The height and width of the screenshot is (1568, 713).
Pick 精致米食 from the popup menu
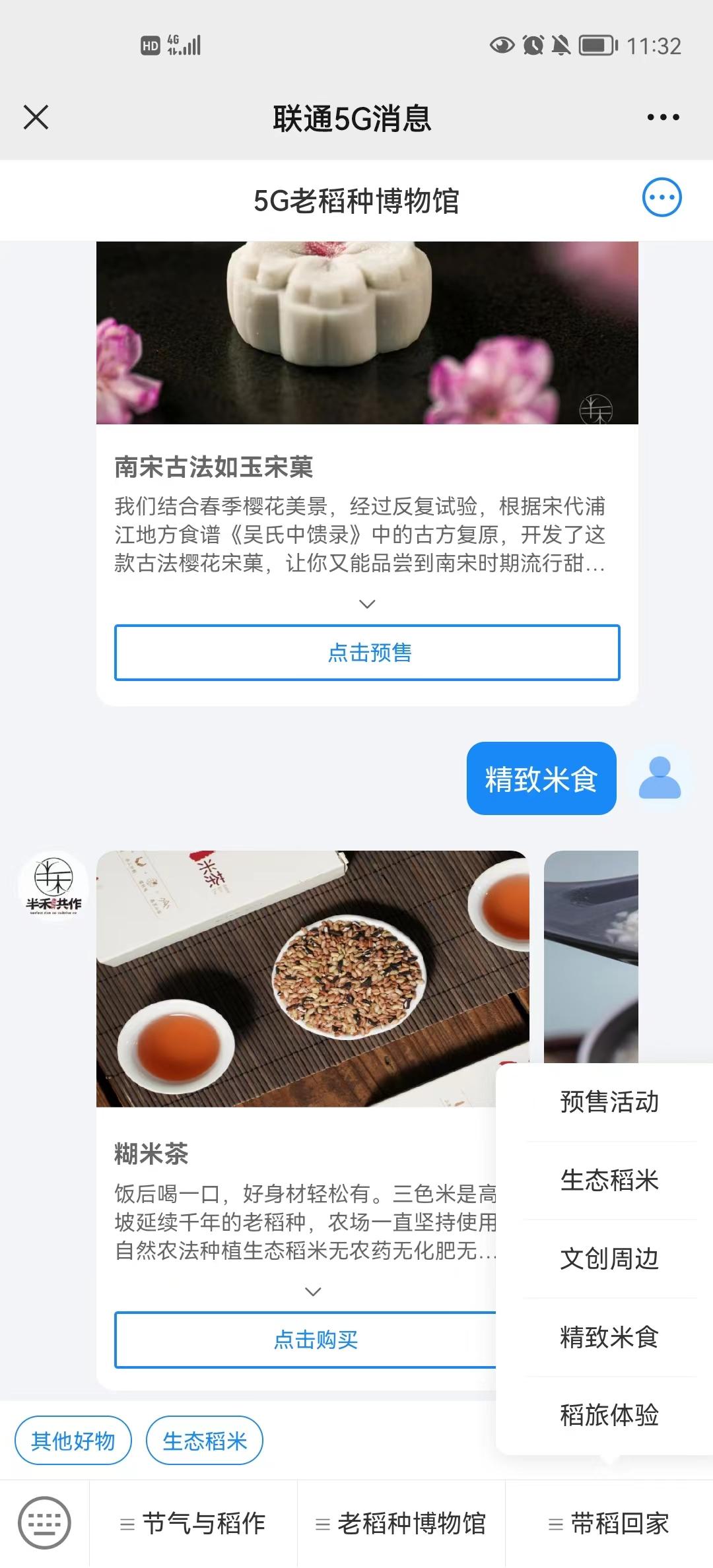click(x=609, y=1338)
